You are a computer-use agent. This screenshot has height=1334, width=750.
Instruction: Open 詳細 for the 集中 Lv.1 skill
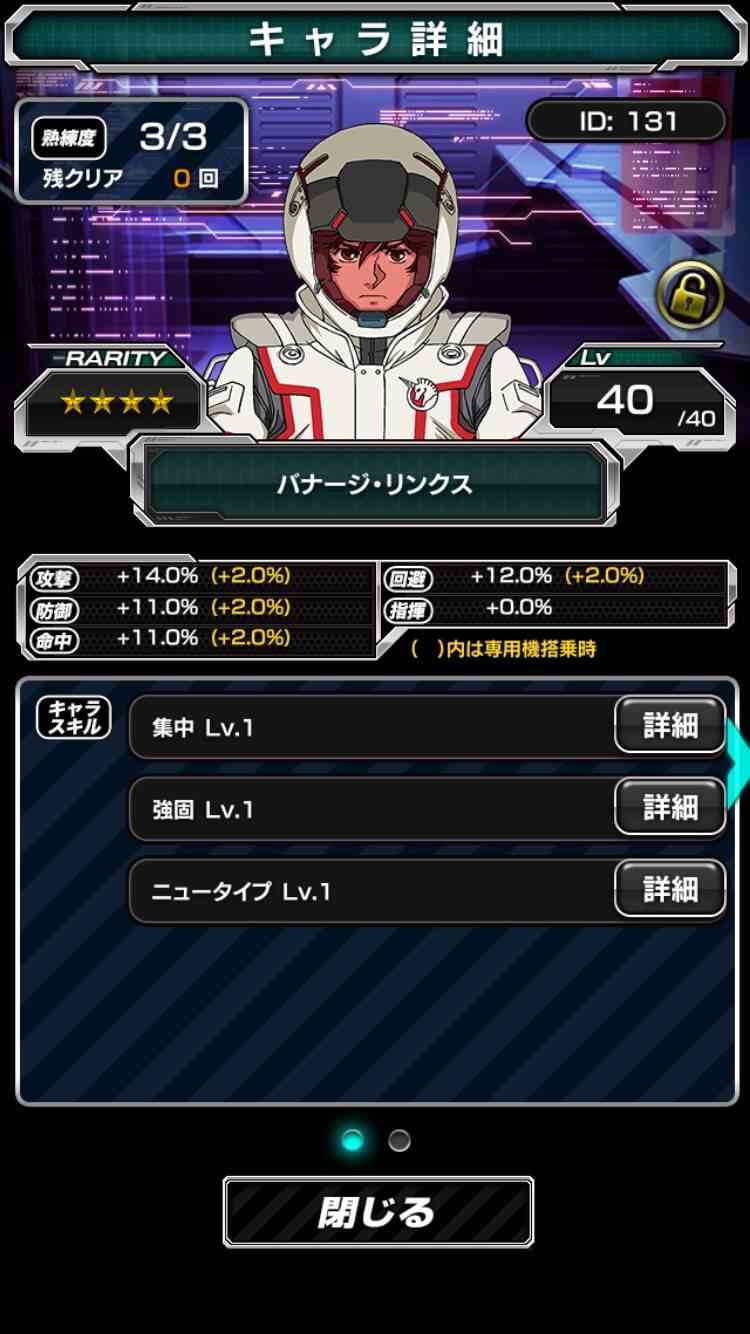670,725
